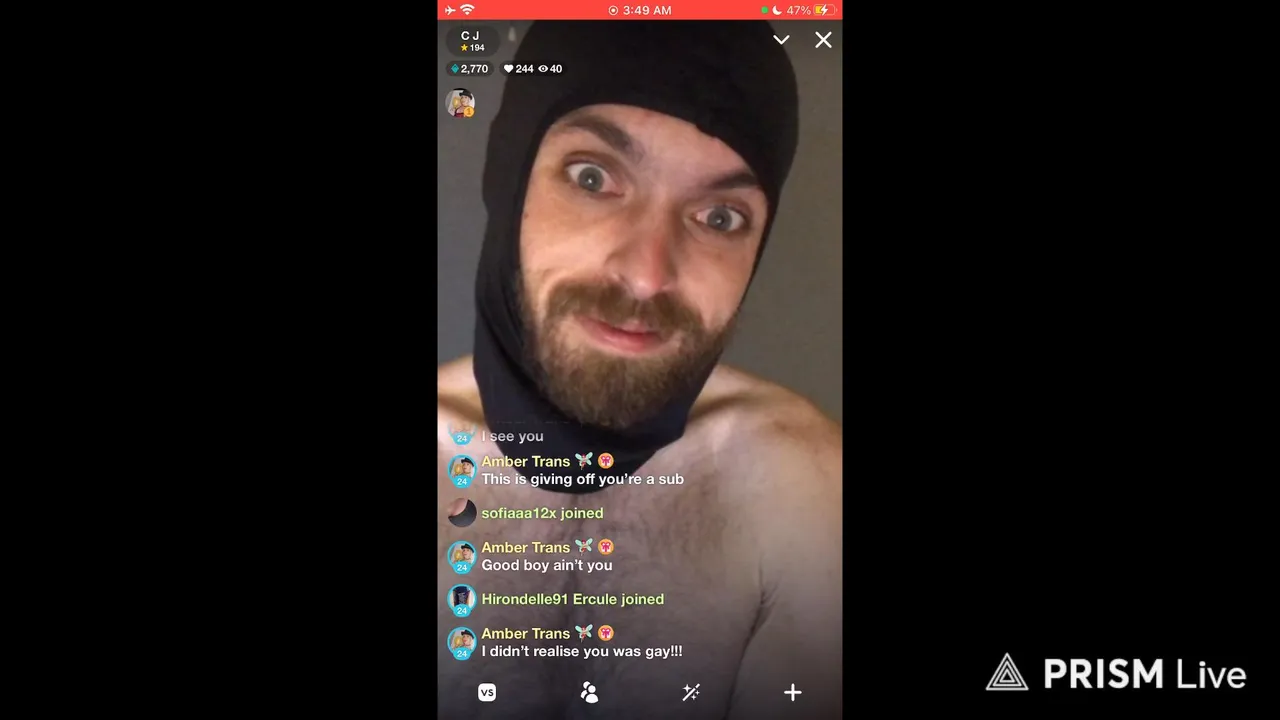Close the live stream
Screen dimensions: 1280x720
(x=823, y=40)
